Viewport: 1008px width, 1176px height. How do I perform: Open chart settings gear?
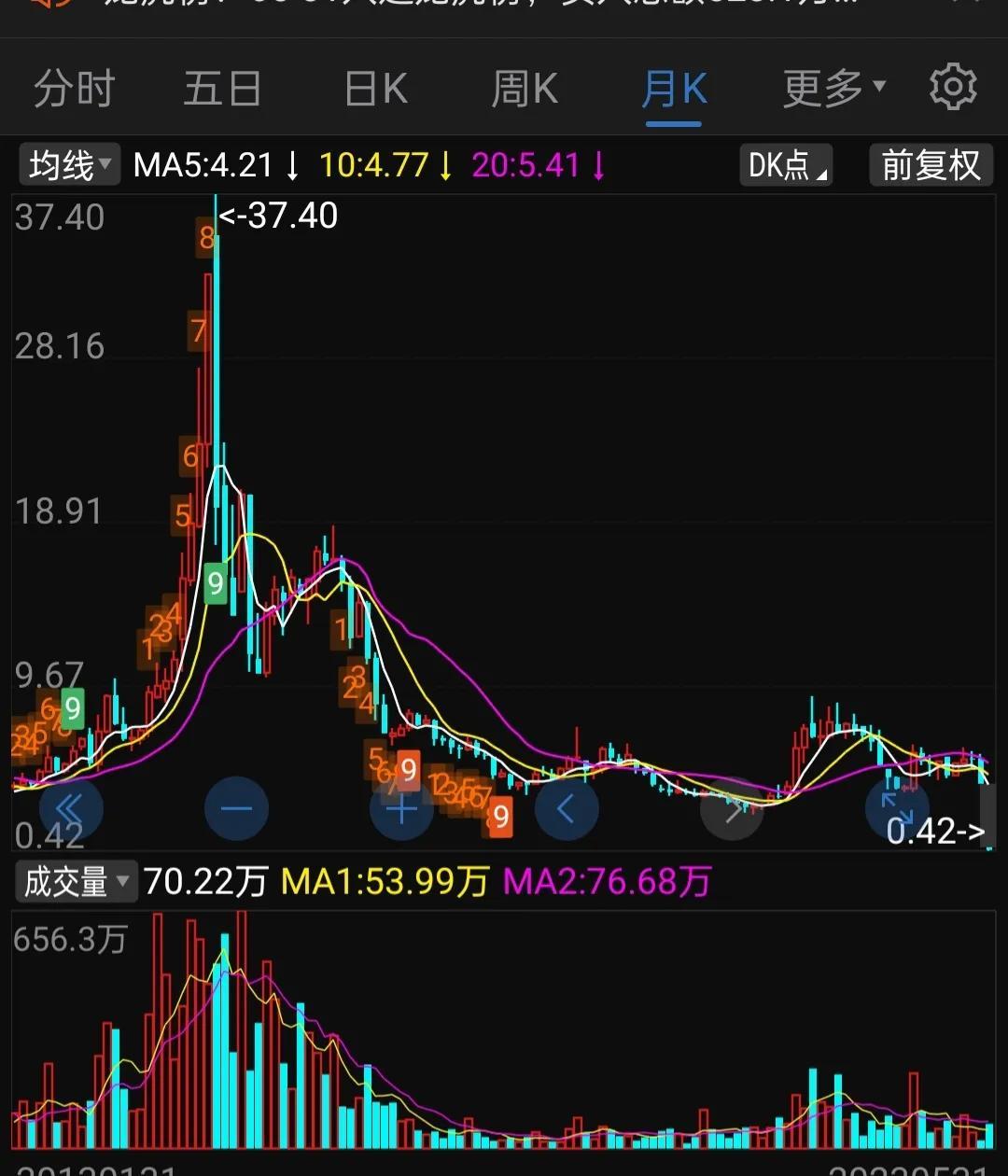953,88
